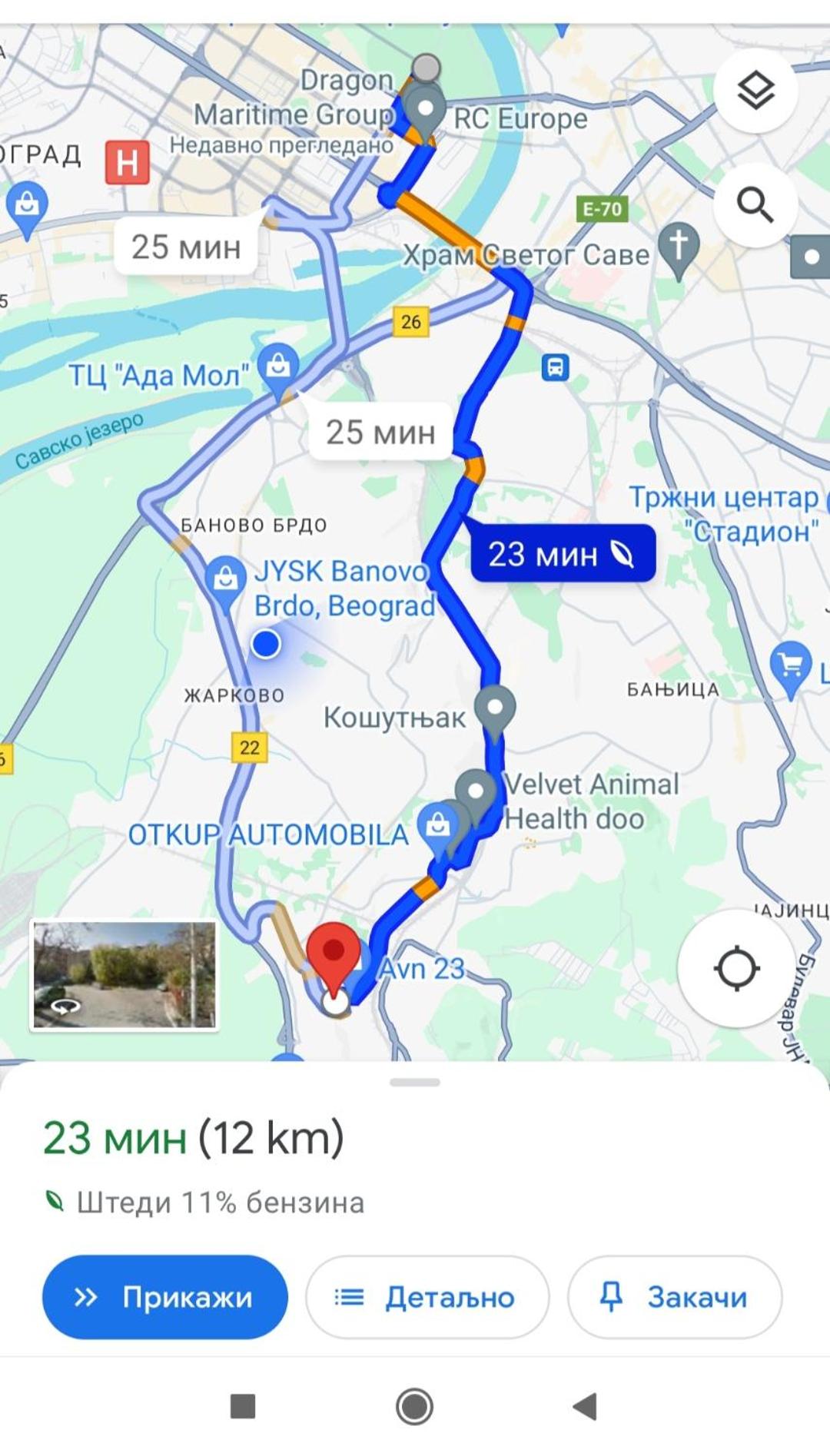Screen dimensions: 830x1456
Task: Pin this route with Закачи
Action: click(675, 1298)
